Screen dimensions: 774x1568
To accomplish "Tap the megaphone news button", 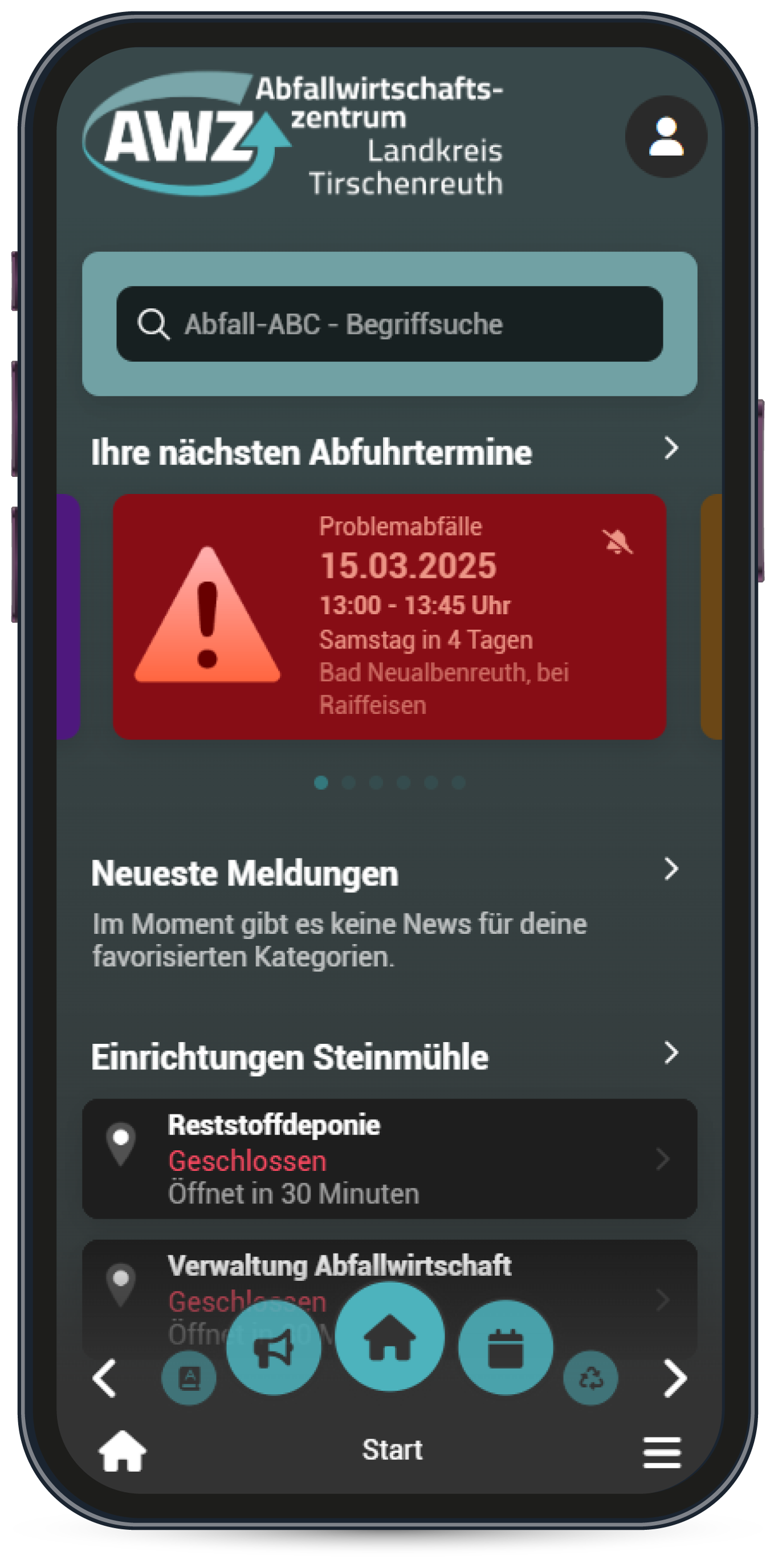I will coord(274,1347).
